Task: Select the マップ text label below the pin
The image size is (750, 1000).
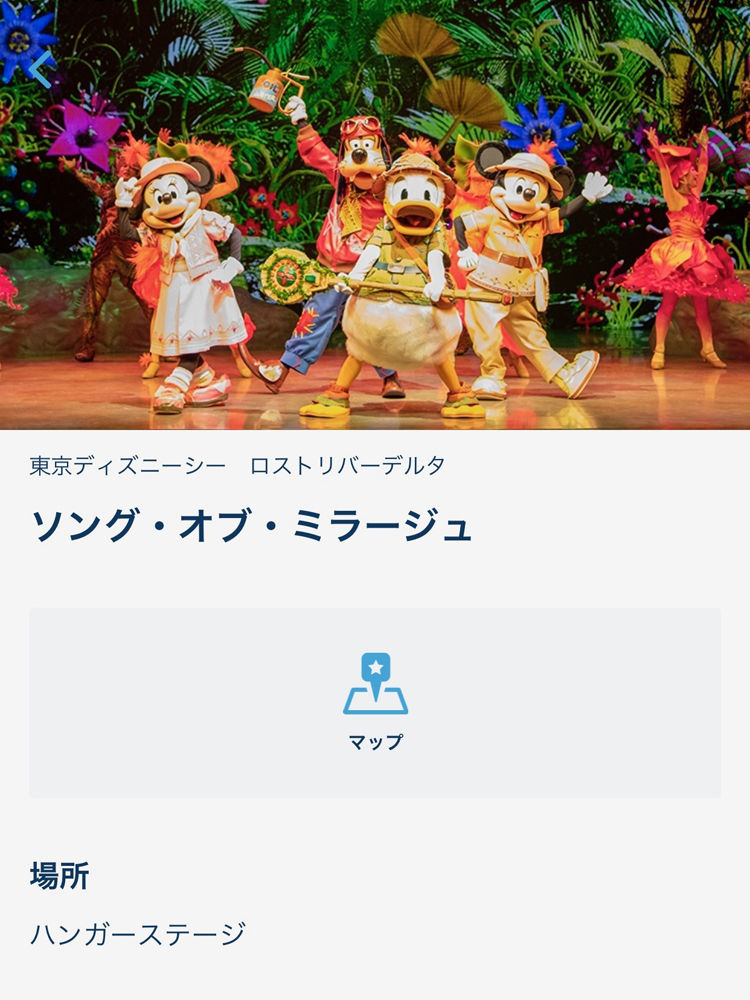Action: pyautogui.click(x=375, y=741)
